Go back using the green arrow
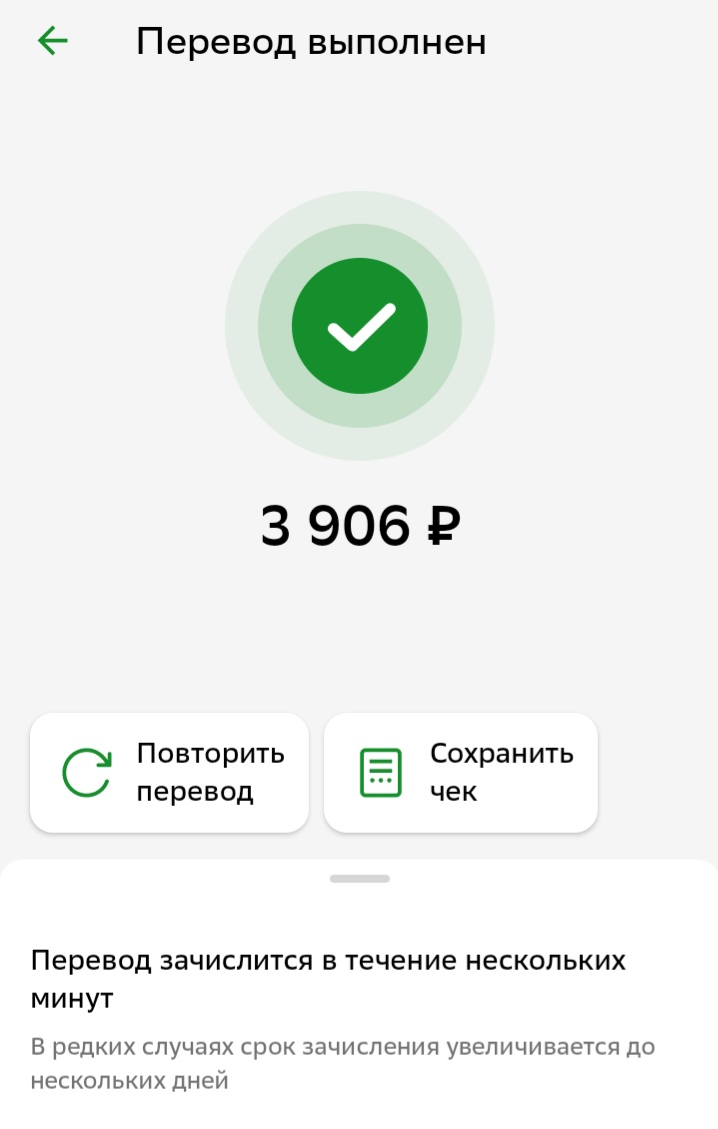The height and width of the screenshot is (1129, 718). coord(52,41)
